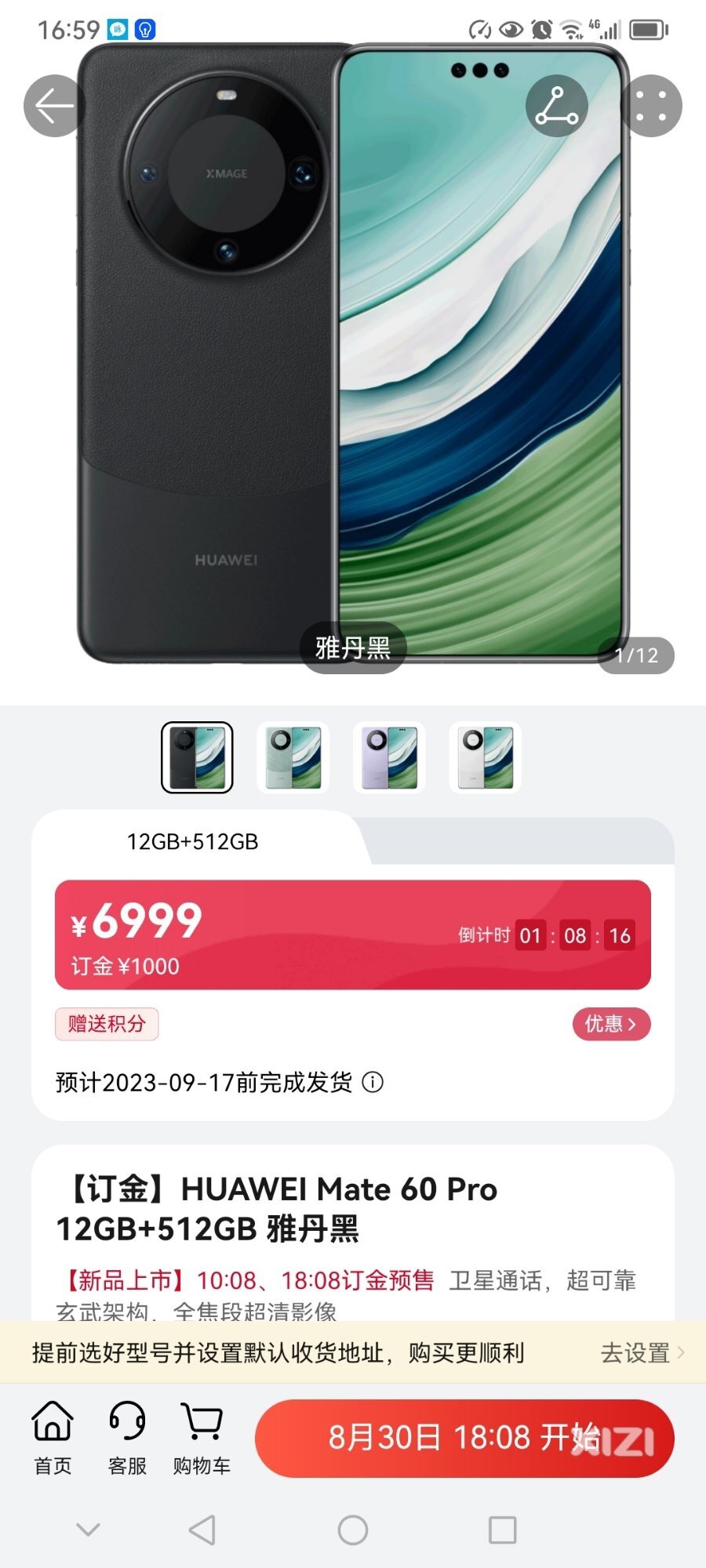
Task: Select the black color thumbnail
Action: click(197, 757)
